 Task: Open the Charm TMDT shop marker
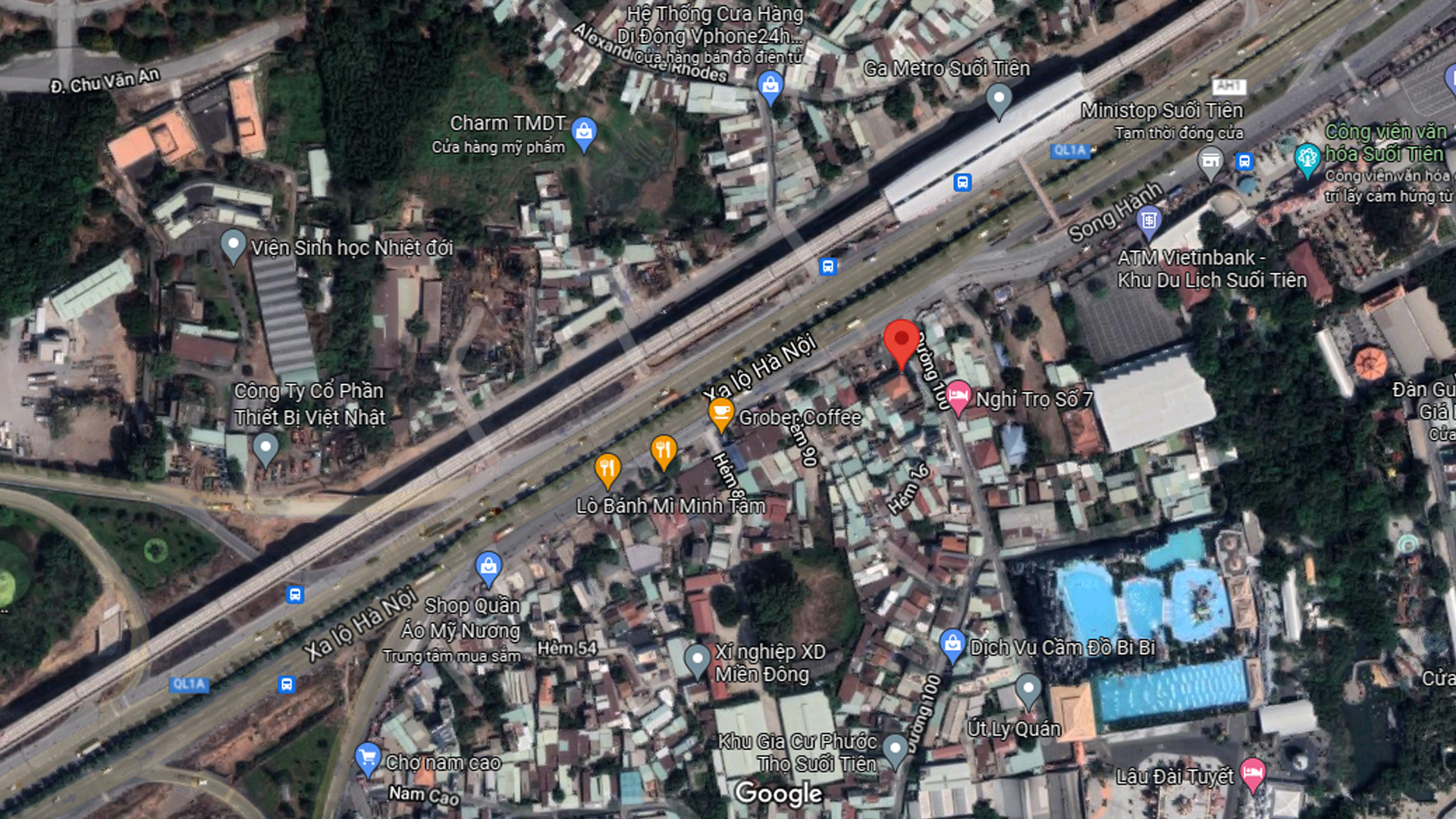583,133
